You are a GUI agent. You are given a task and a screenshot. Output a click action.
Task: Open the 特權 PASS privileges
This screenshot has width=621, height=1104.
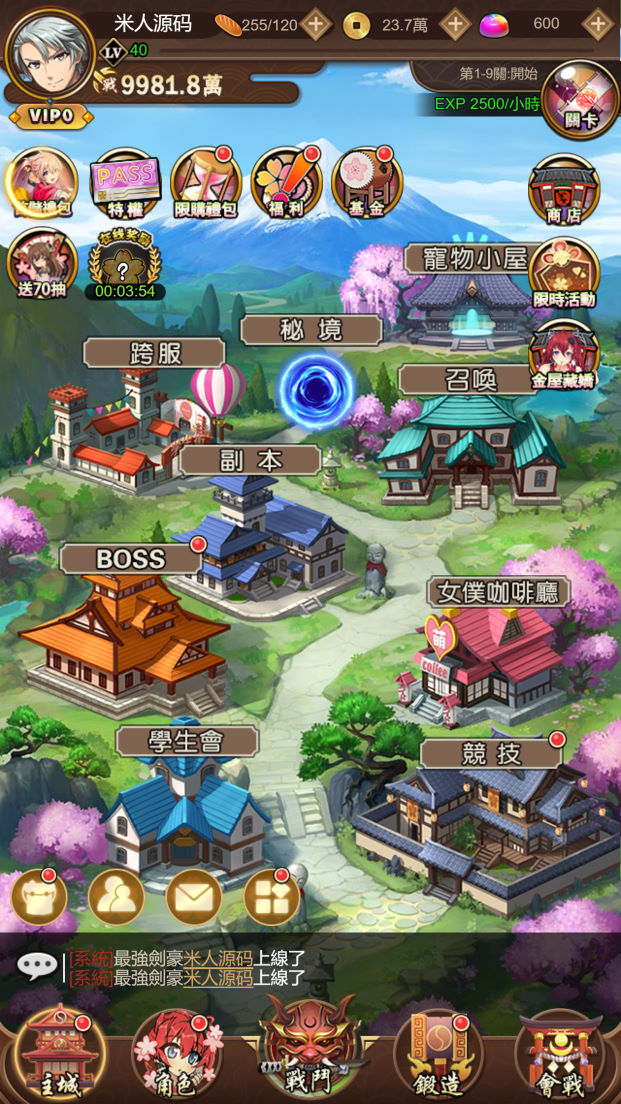(x=125, y=185)
